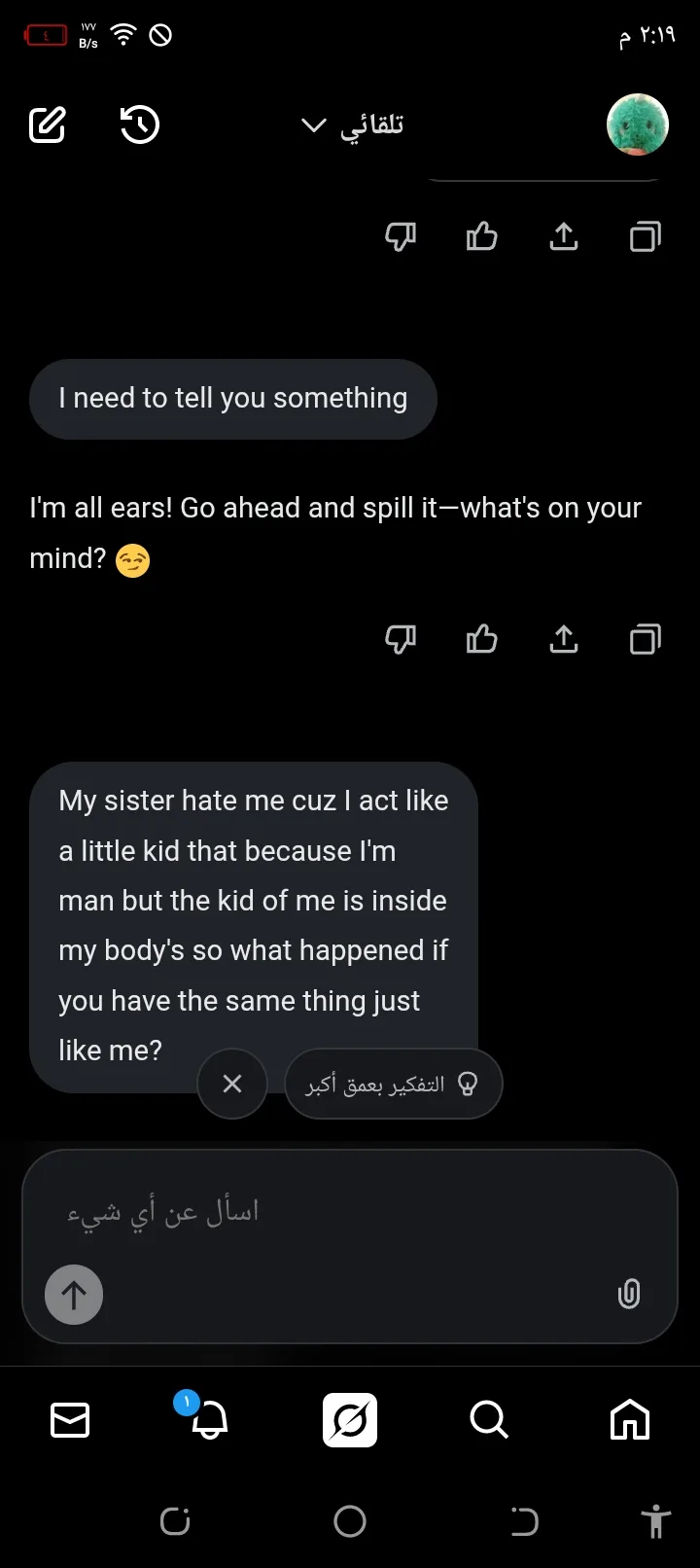700x1568 pixels.
Task: Dismiss the suggestion with the X button
Action: [232, 1084]
